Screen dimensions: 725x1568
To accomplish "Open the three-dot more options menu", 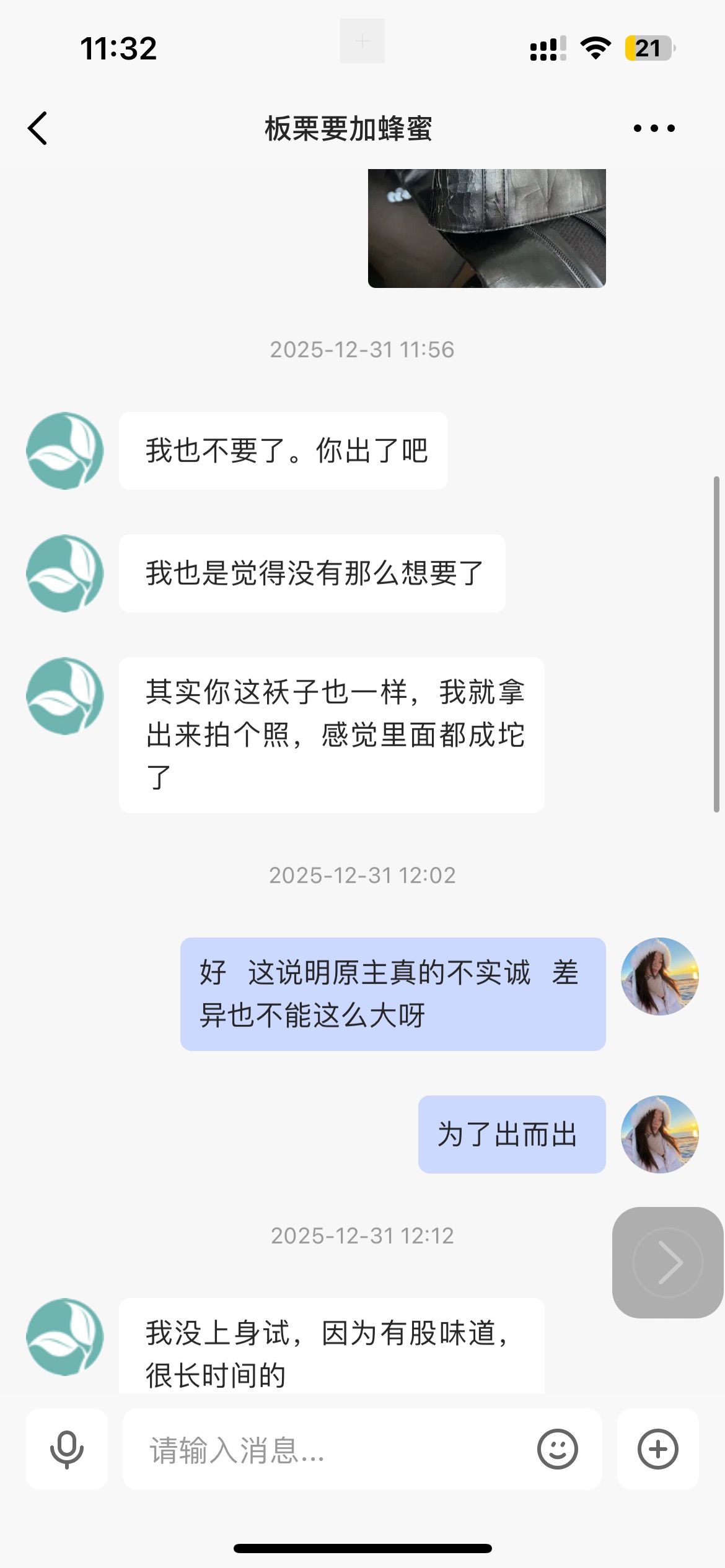I will (x=654, y=128).
